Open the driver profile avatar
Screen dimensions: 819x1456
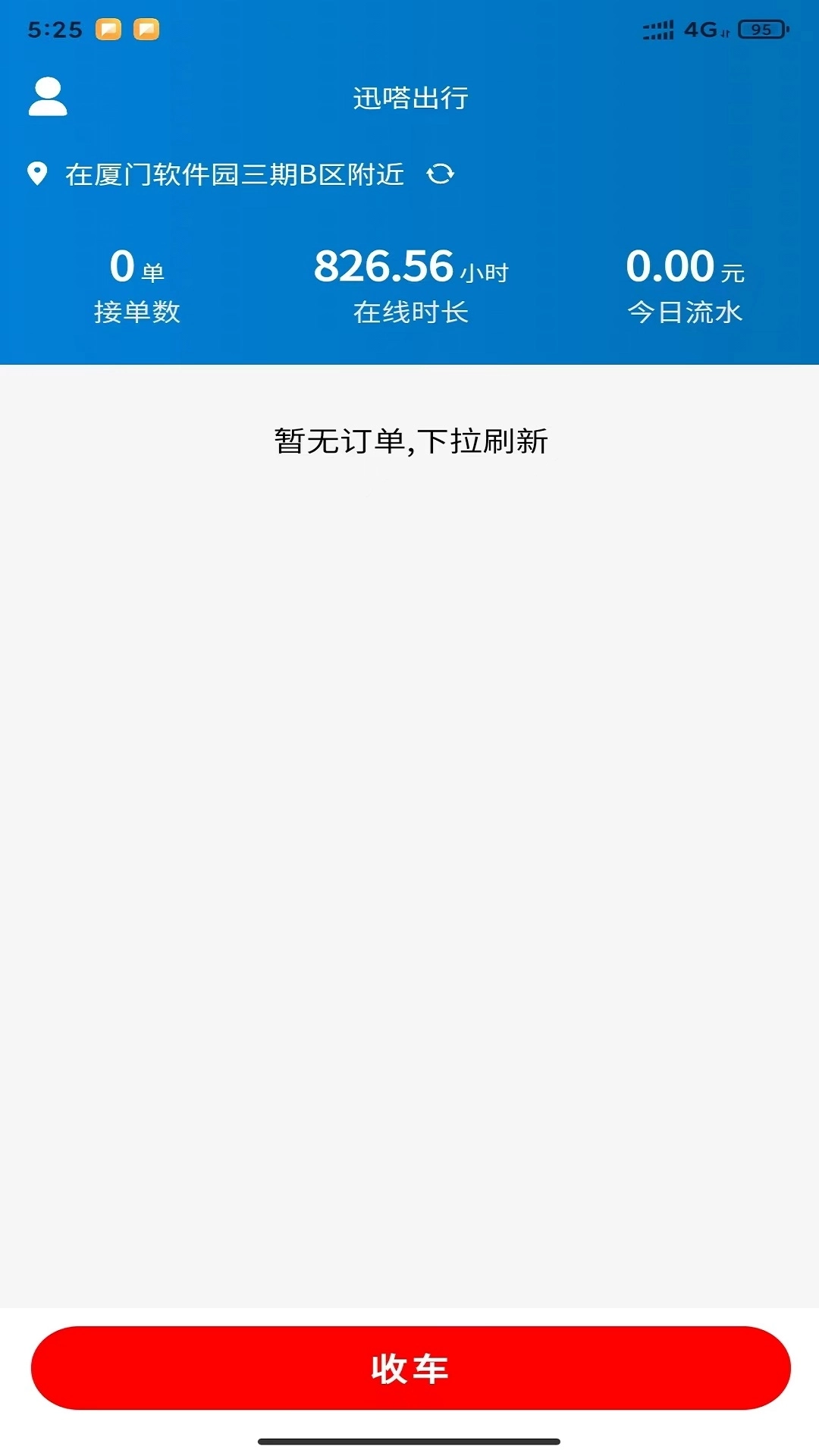[47, 97]
